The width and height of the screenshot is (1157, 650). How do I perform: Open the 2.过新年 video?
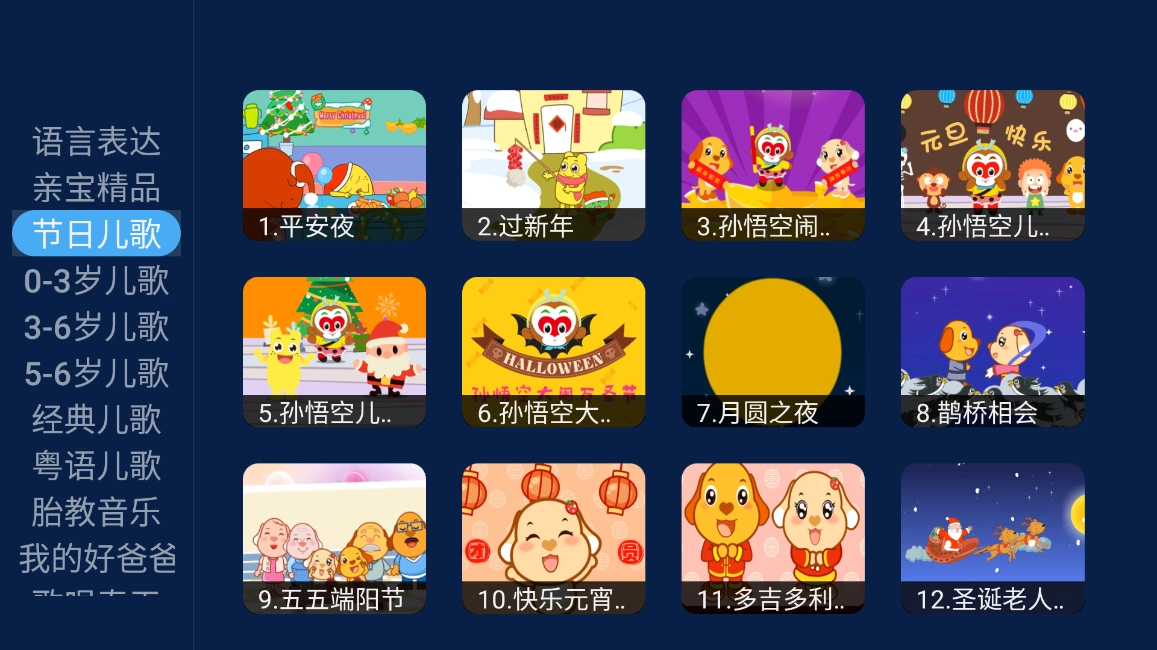[553, 165]
